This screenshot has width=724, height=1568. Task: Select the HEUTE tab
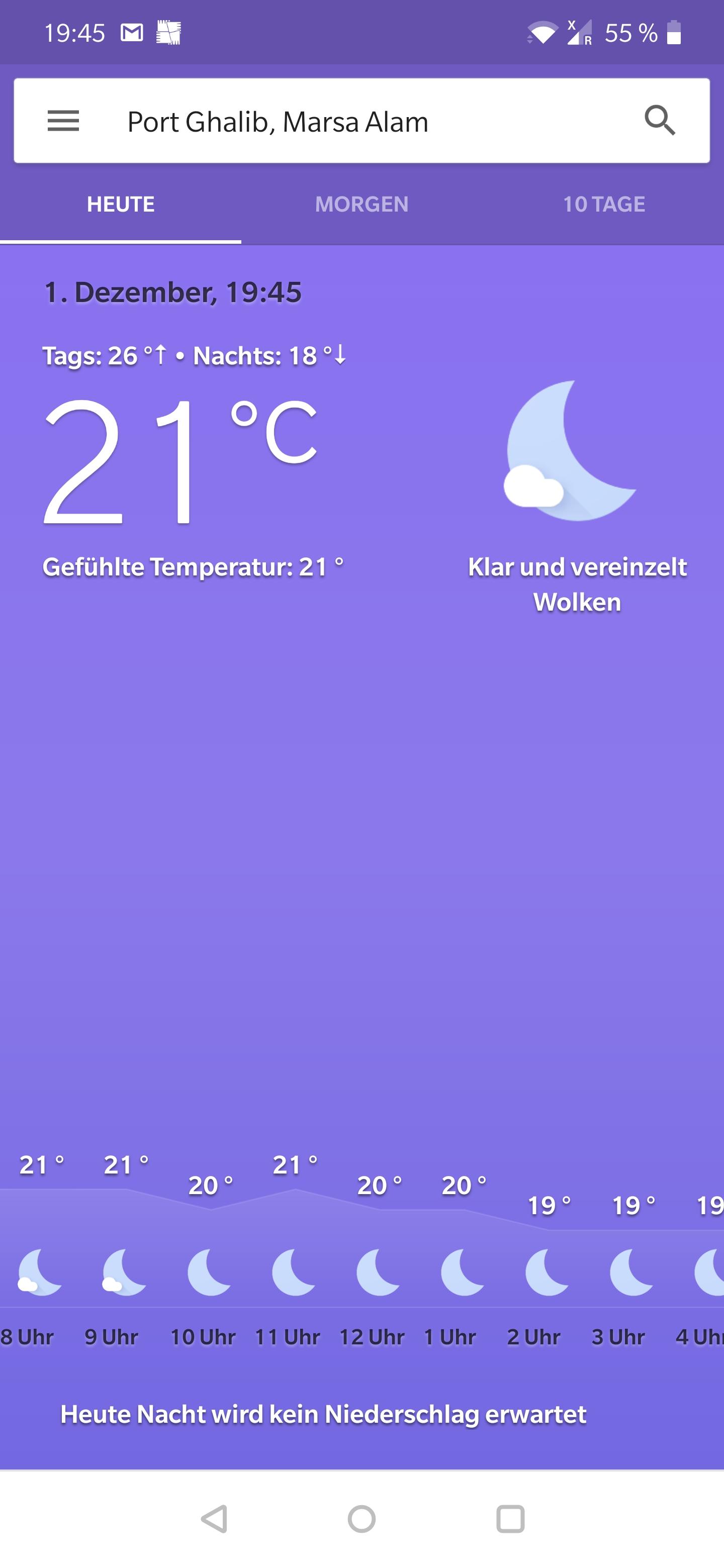tap(121, 205)
